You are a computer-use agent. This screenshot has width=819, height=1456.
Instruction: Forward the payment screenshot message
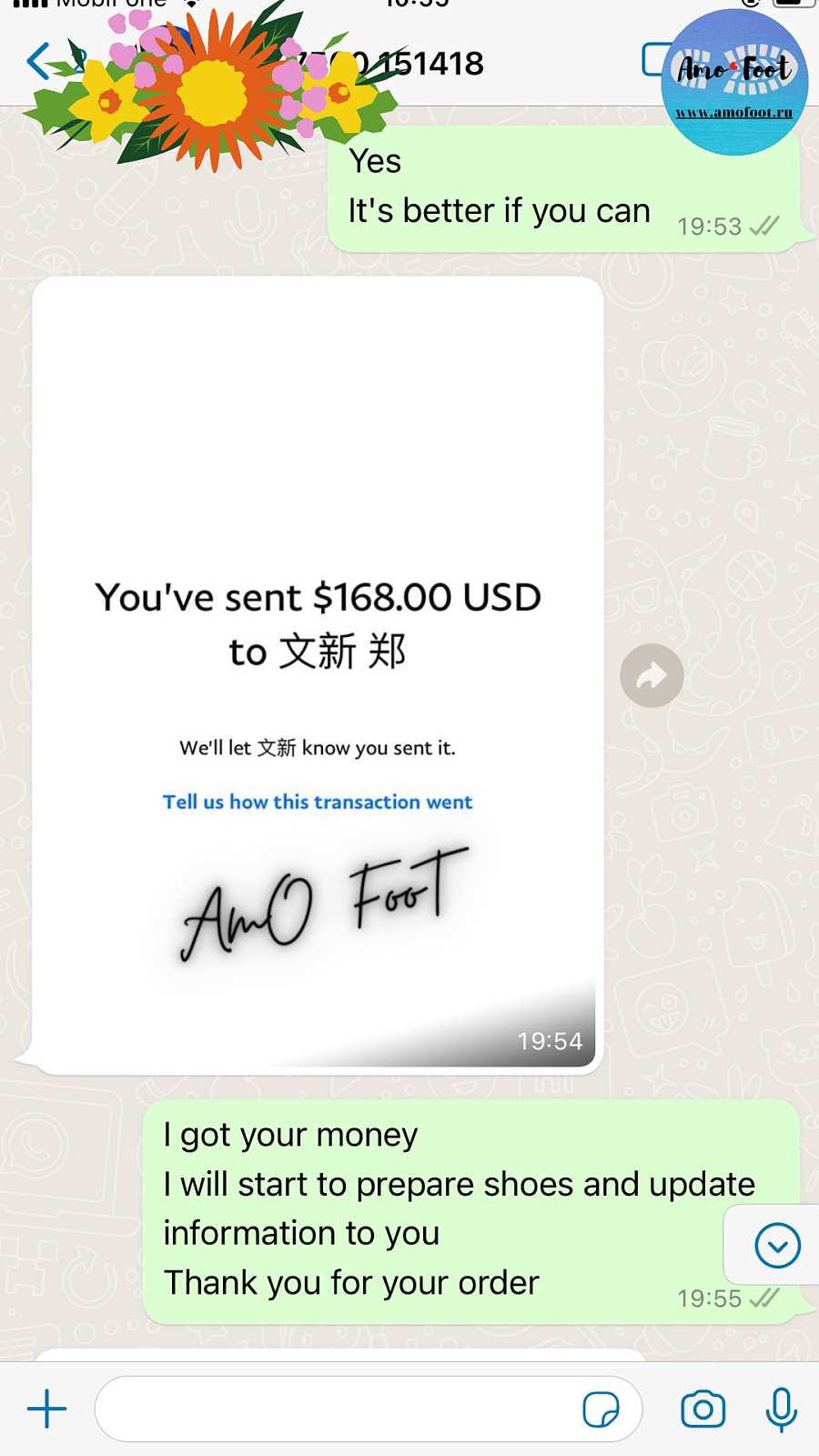pos(652,676)
